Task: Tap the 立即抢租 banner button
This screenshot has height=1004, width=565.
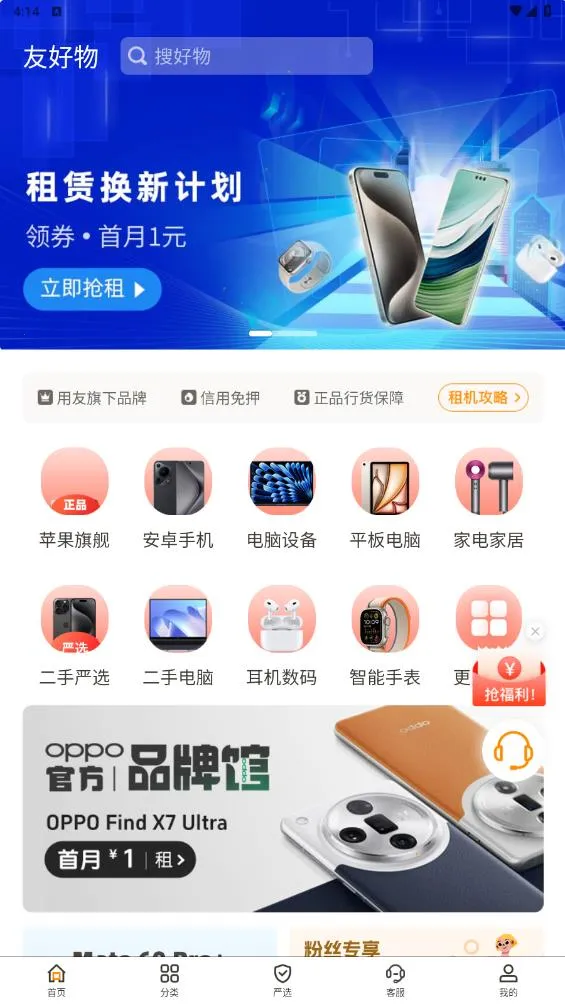Action: [92, 289]
